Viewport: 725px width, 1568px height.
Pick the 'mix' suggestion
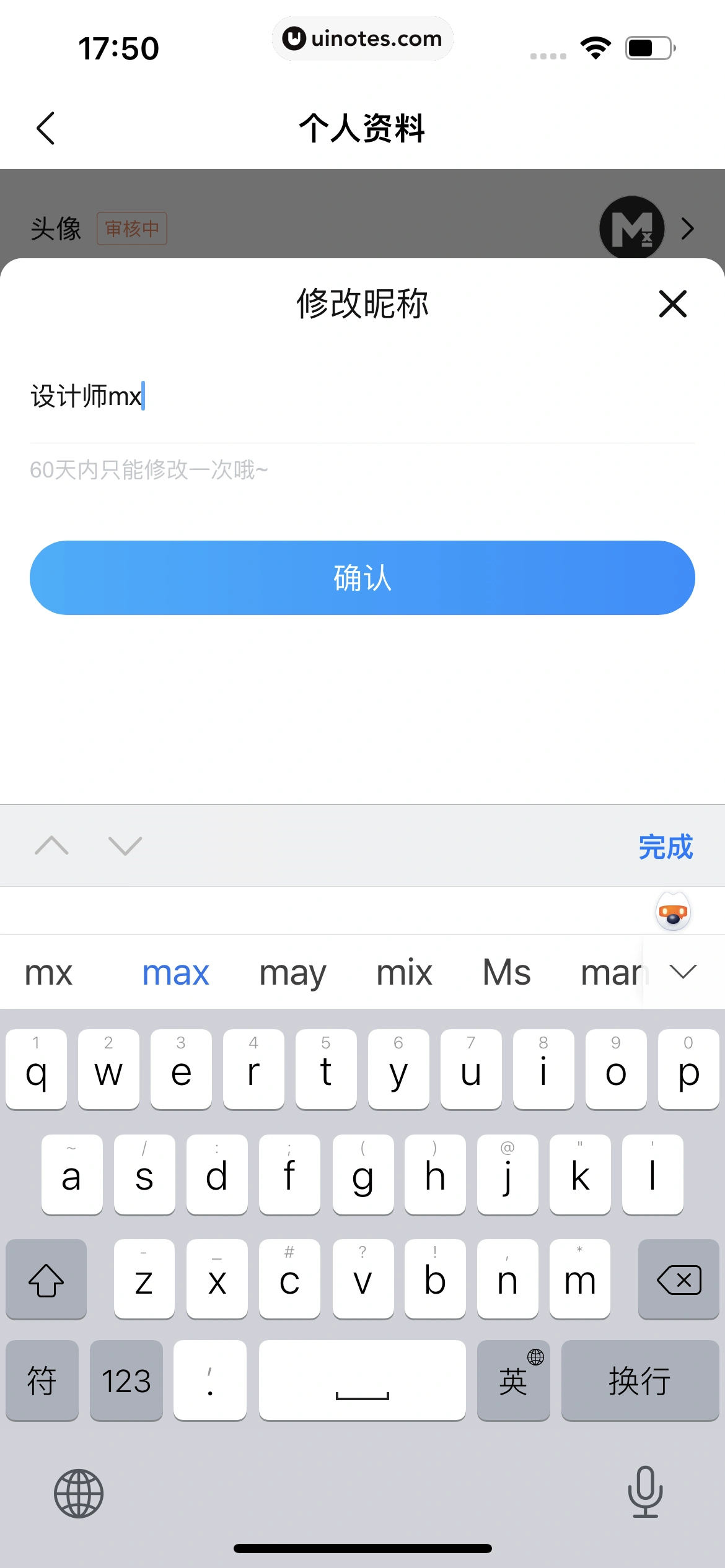(404, 972)
